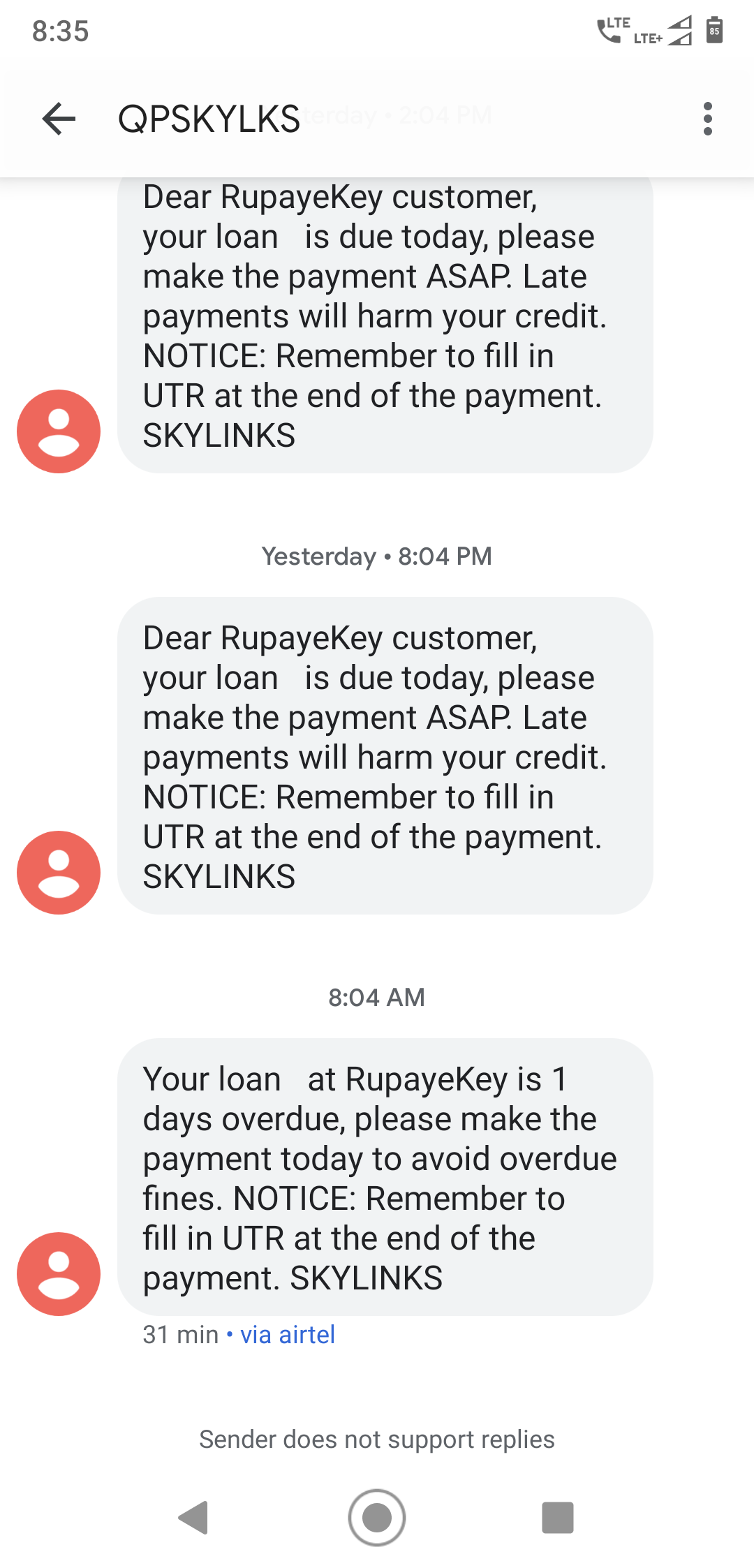Open sender avatar beside yesterday 8:04 PM message
754x1568 pixels.
point(59,872)
